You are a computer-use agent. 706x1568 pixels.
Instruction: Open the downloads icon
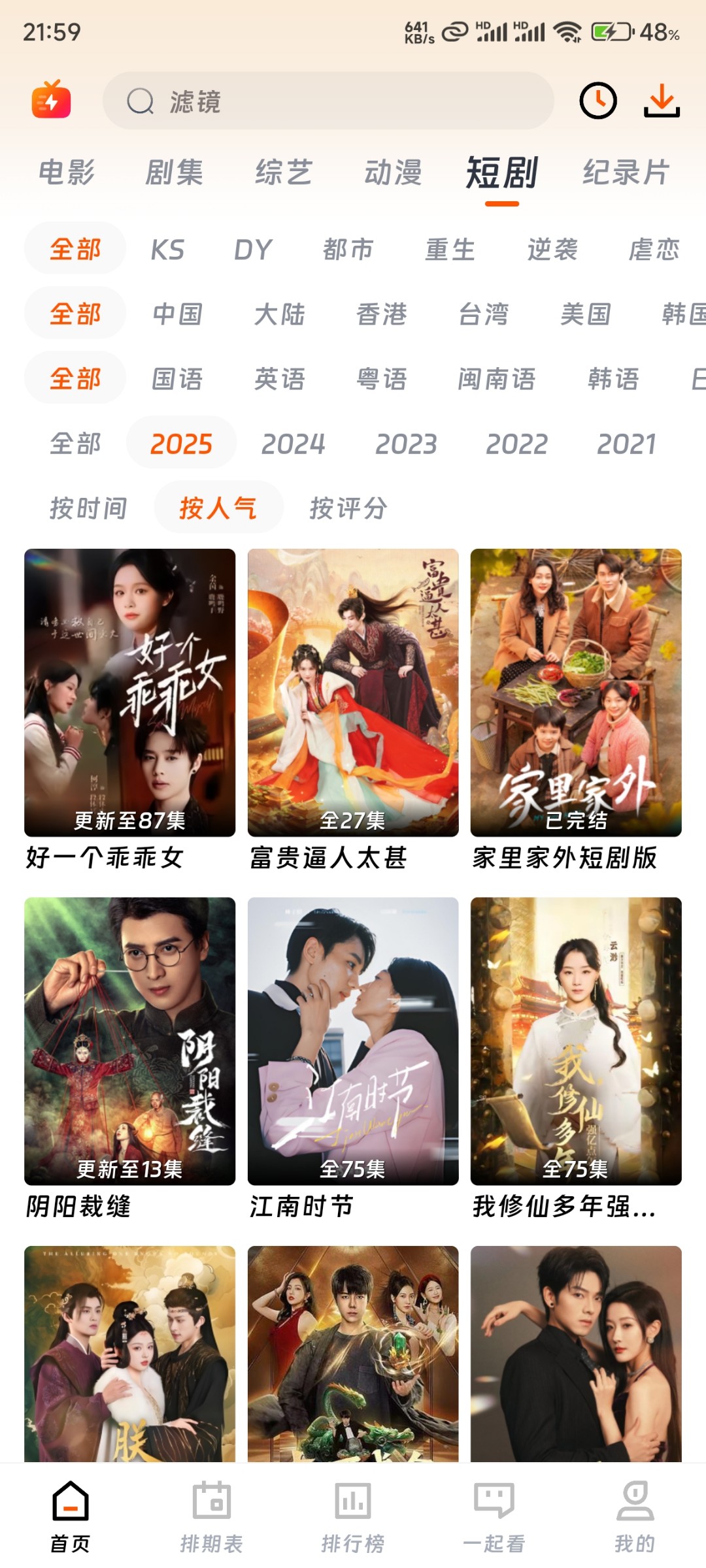662,101
